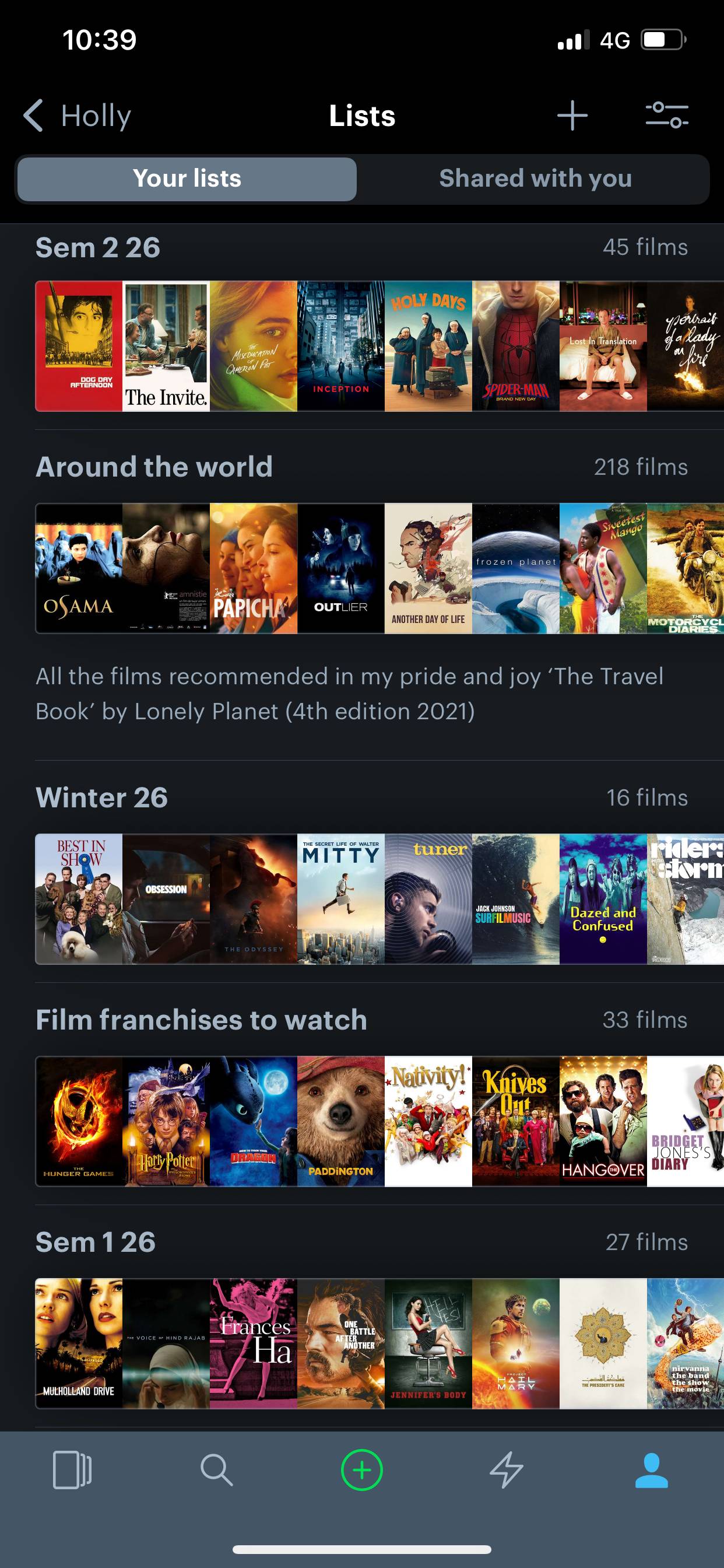Create a new list with plus icon

tap(572, 116)
